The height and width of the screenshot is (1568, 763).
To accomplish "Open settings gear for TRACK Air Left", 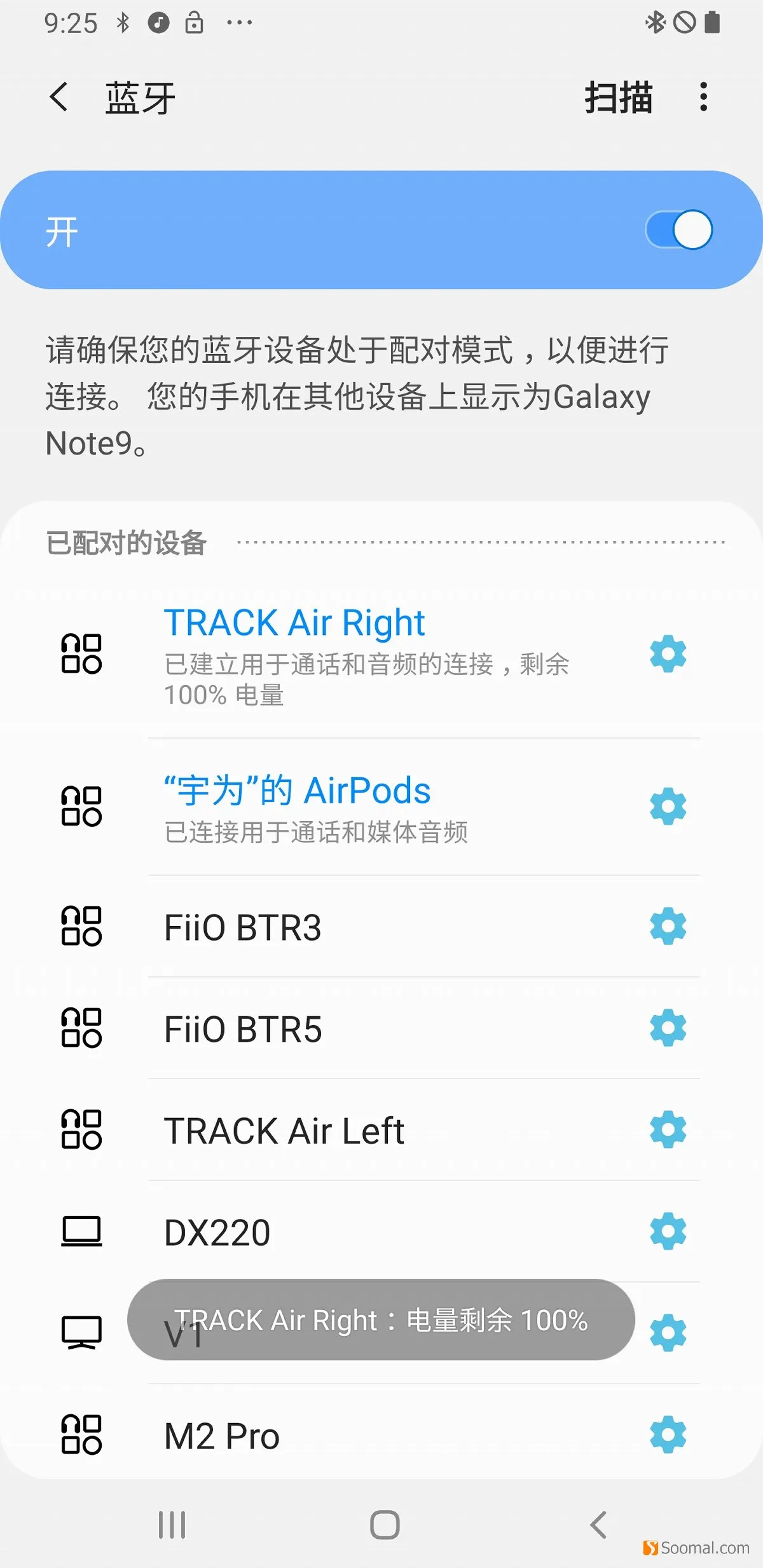I will coord(668,1129).
